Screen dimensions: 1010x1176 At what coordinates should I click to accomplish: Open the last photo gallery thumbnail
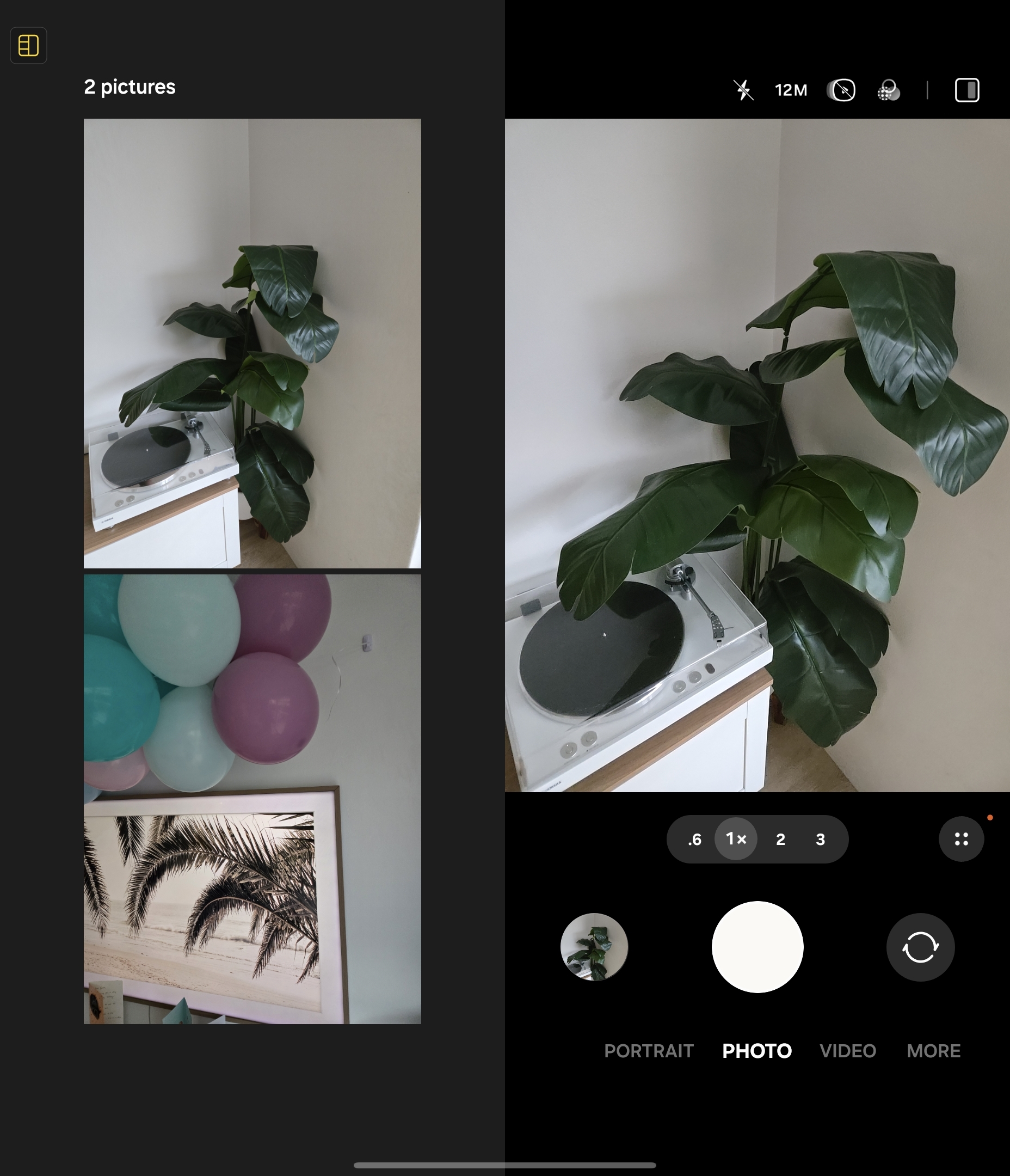[594, 947]
